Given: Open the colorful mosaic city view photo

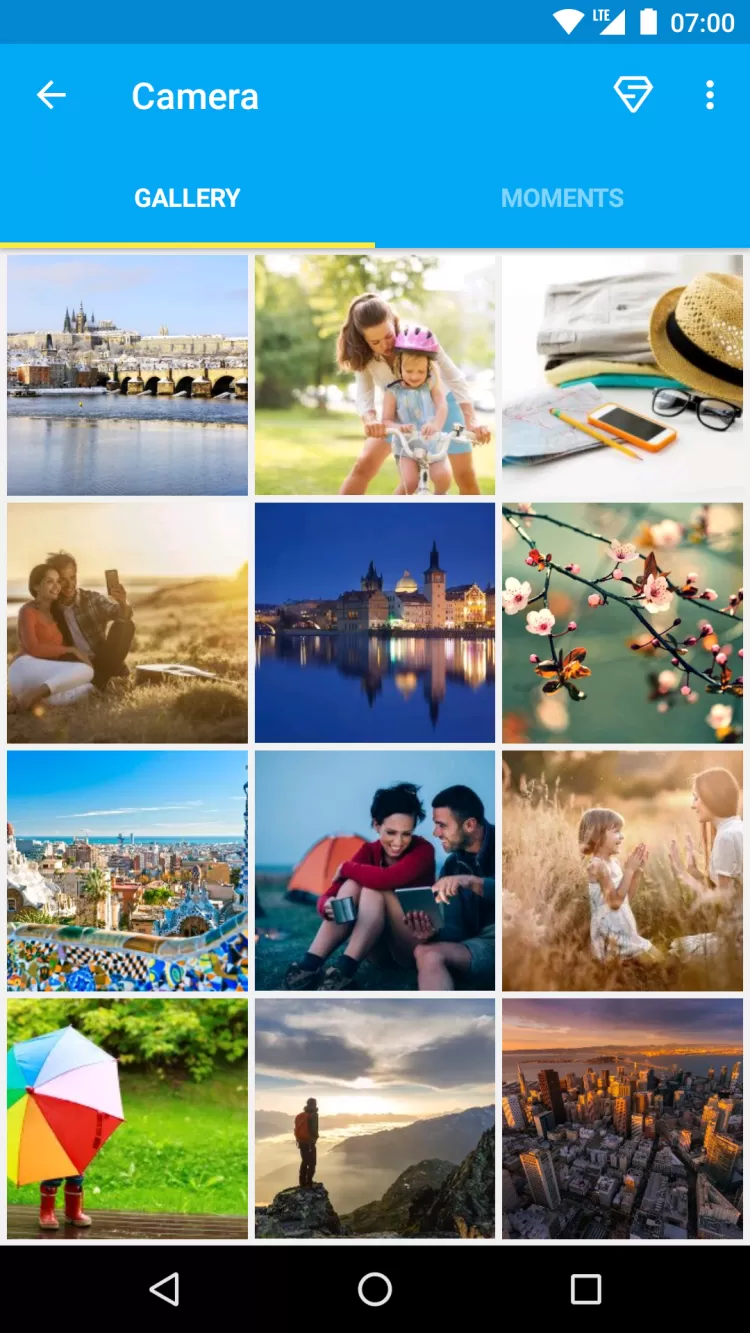Looking at the screenshot, I should tap(127, 871).
